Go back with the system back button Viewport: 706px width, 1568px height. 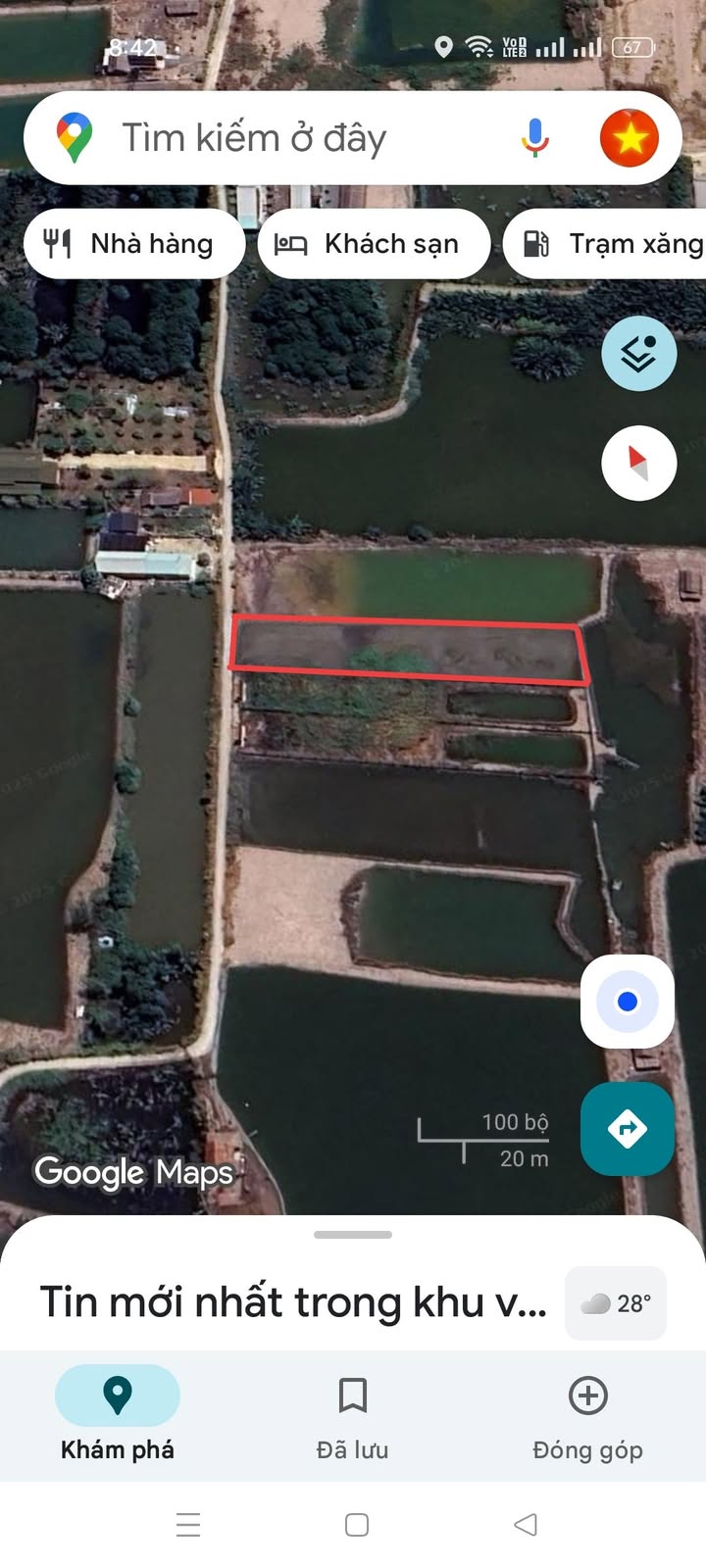pyautogui.click(x=526, y=1525)
